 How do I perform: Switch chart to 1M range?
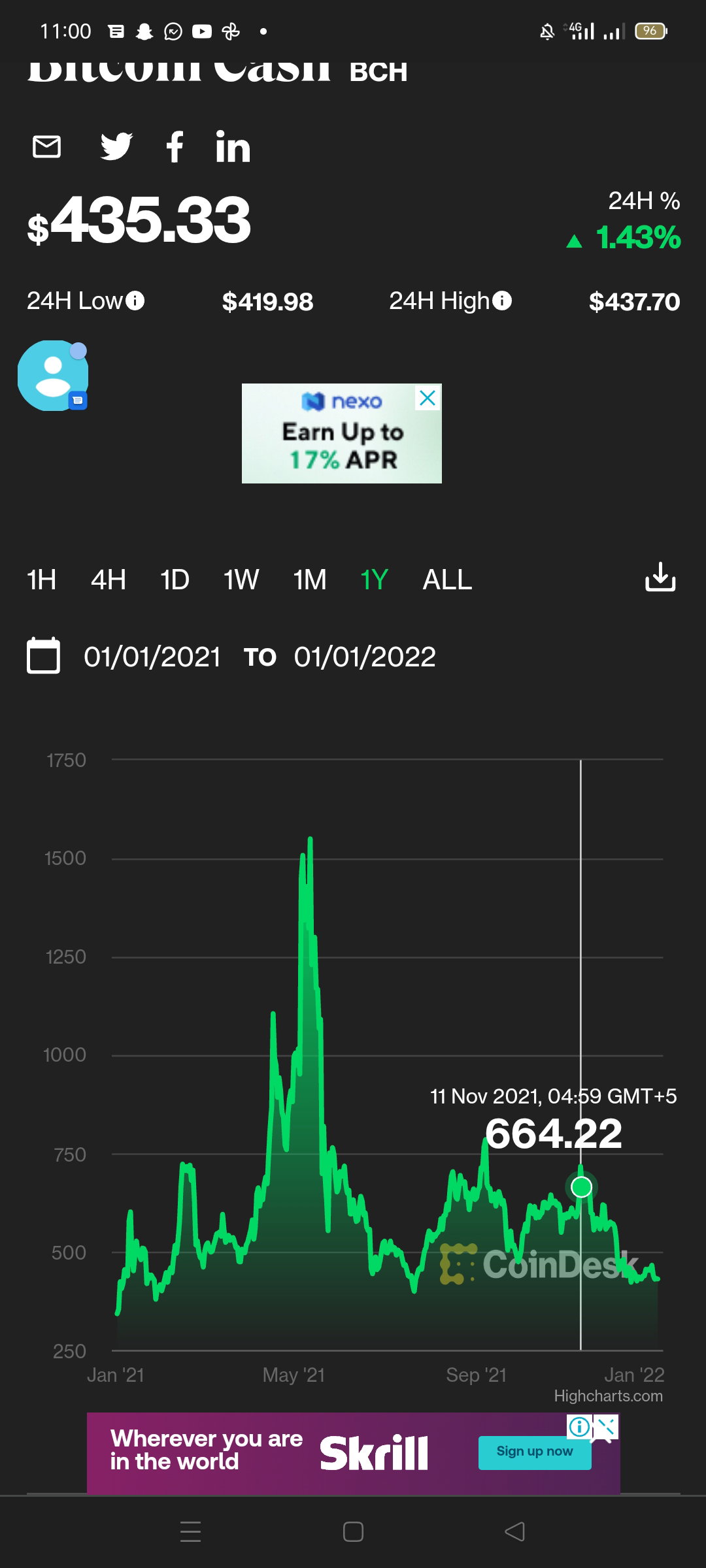point(310,580)
